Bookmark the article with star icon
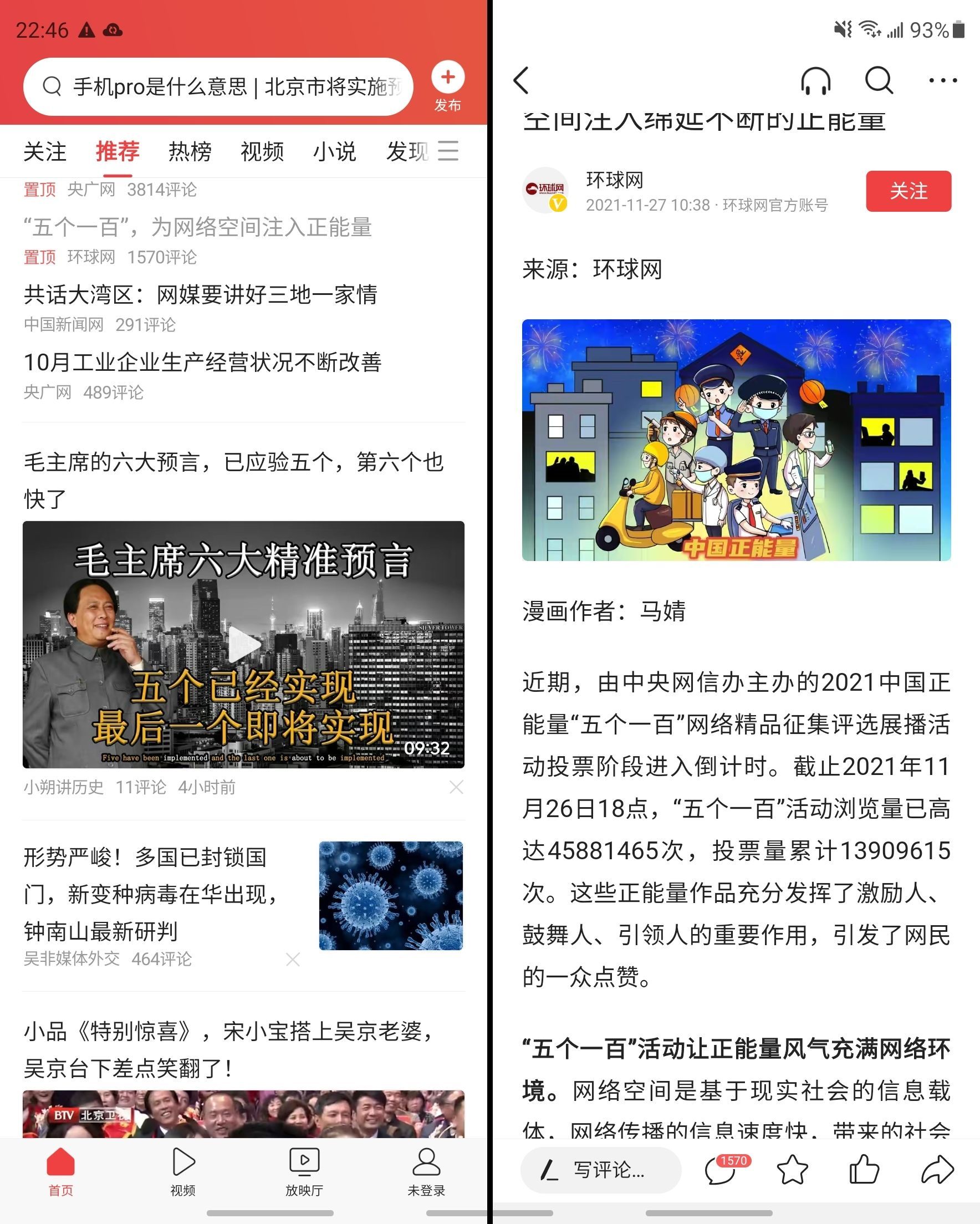 792,1170
